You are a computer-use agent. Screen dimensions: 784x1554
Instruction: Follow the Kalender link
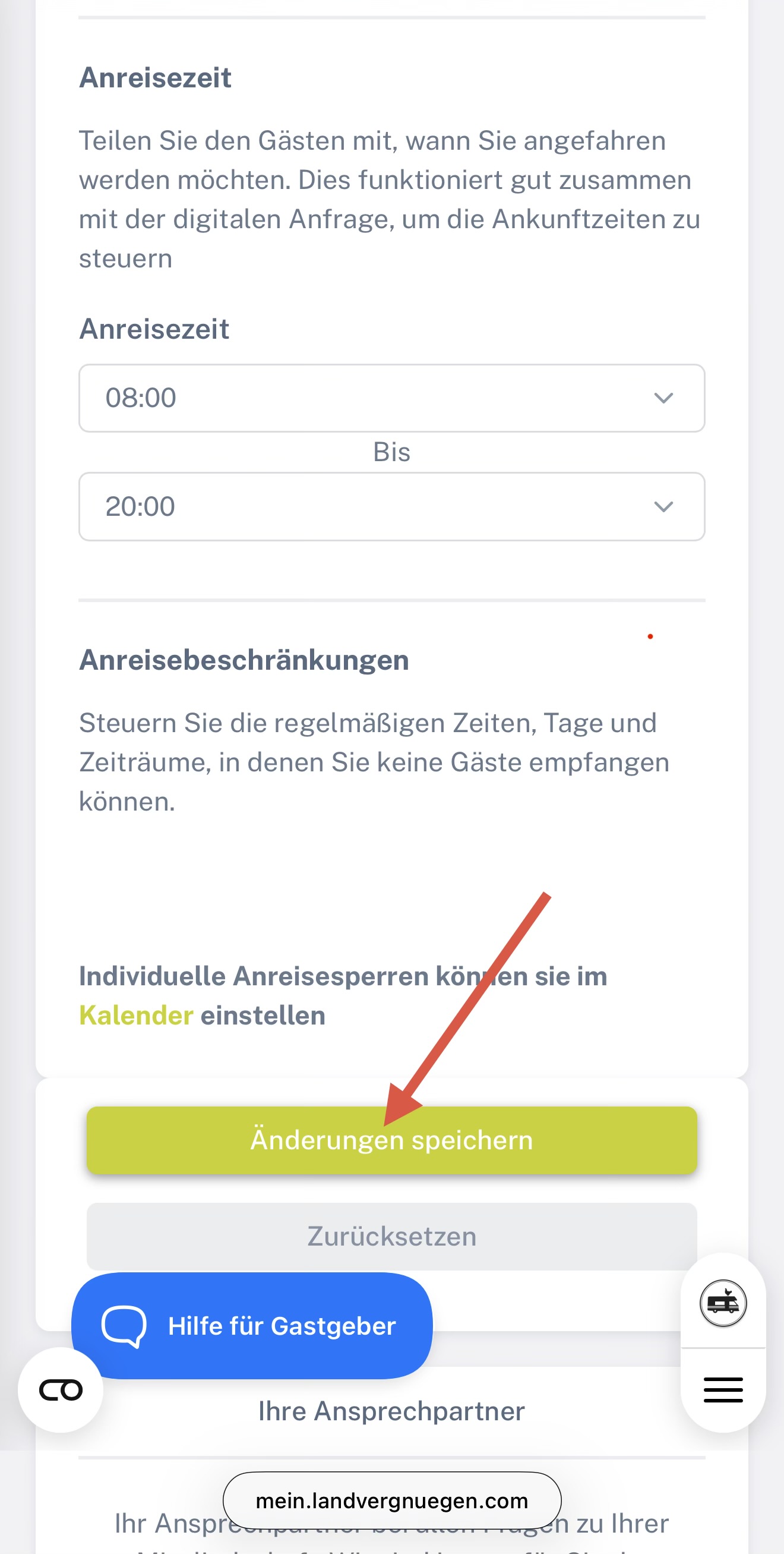click(x=136, y=1016)
